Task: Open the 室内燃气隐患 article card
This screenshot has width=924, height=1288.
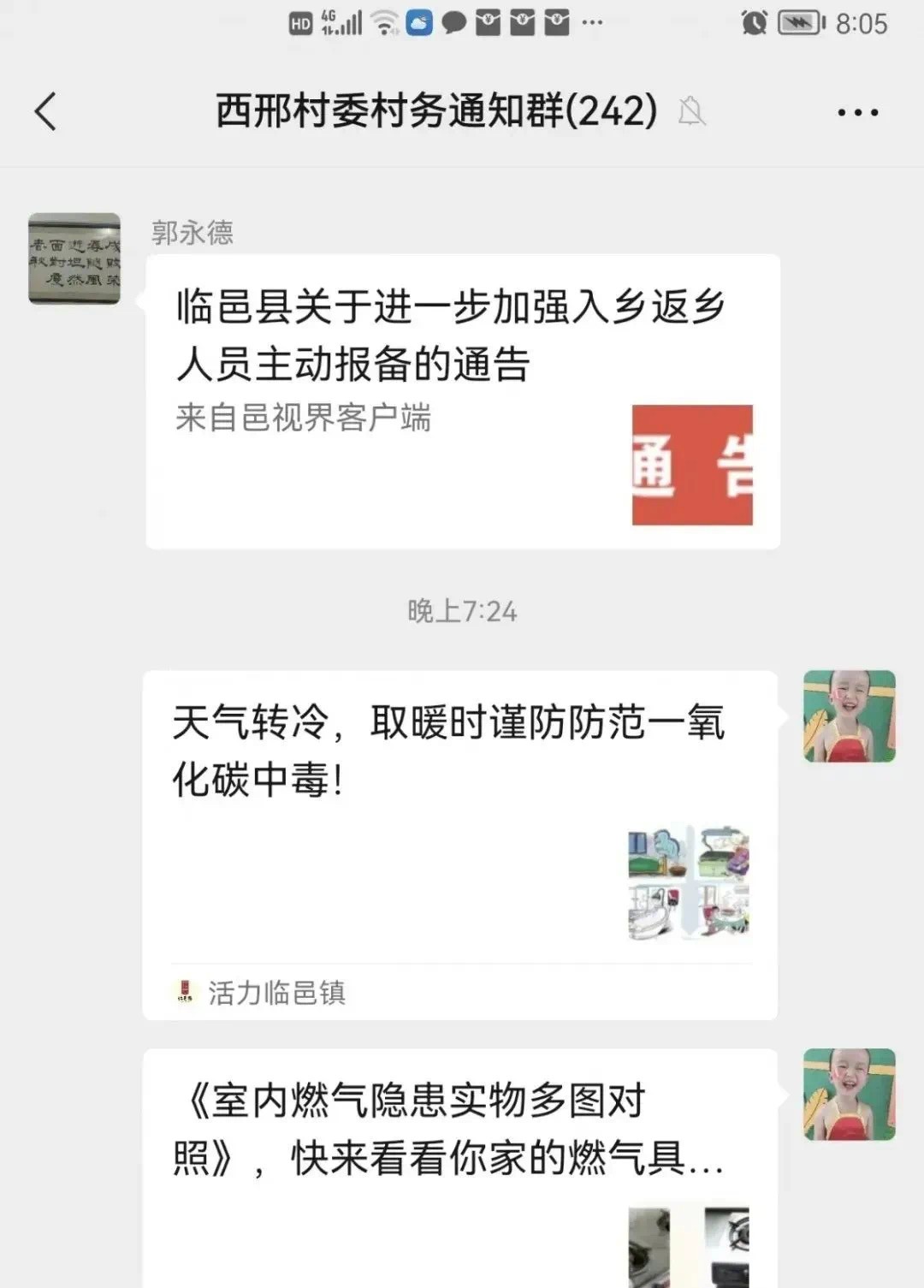Action: tap(459, 1168)
